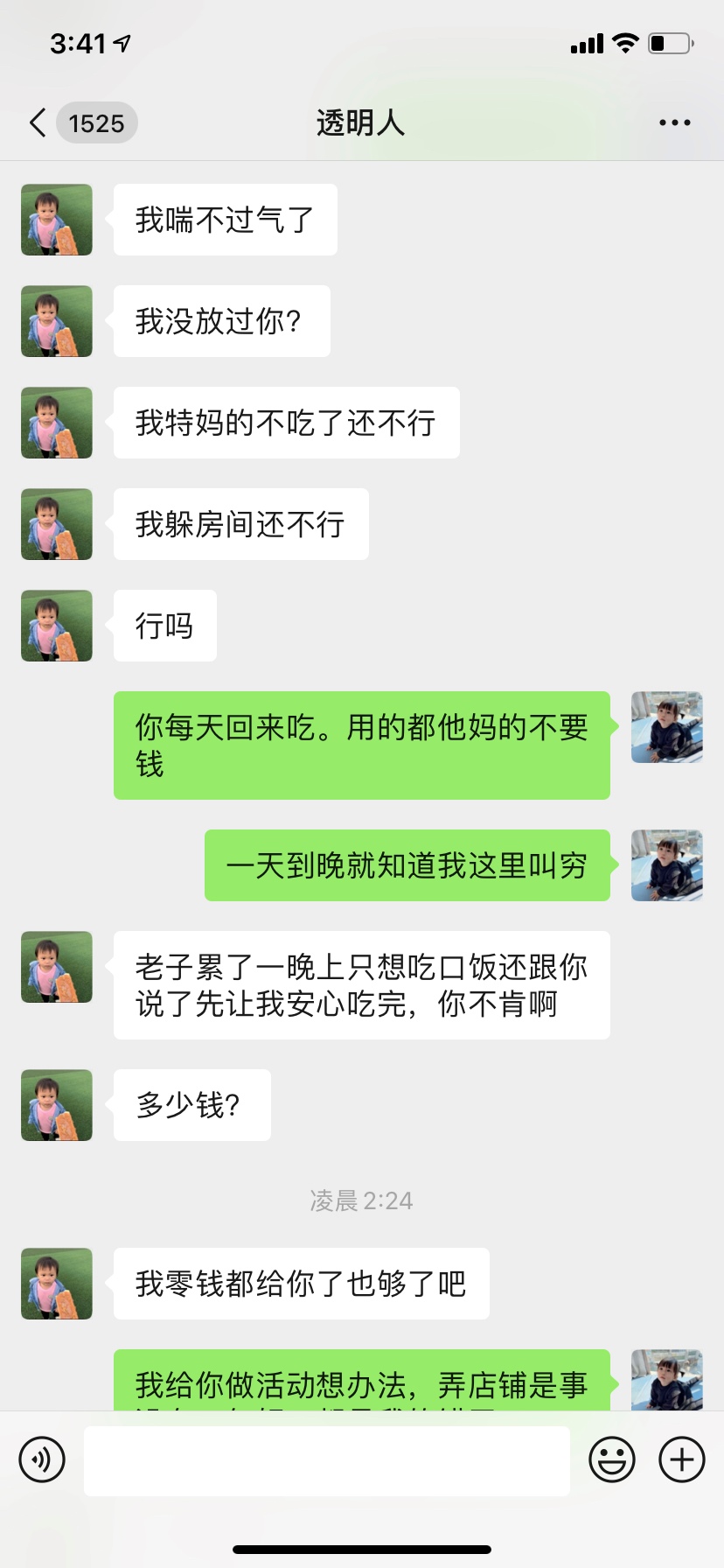Screen dimensions: 724x1568
Task: Tap my avatar beside 一天到晚就知道我这里叫穷
Action: (x=667, y=865)
